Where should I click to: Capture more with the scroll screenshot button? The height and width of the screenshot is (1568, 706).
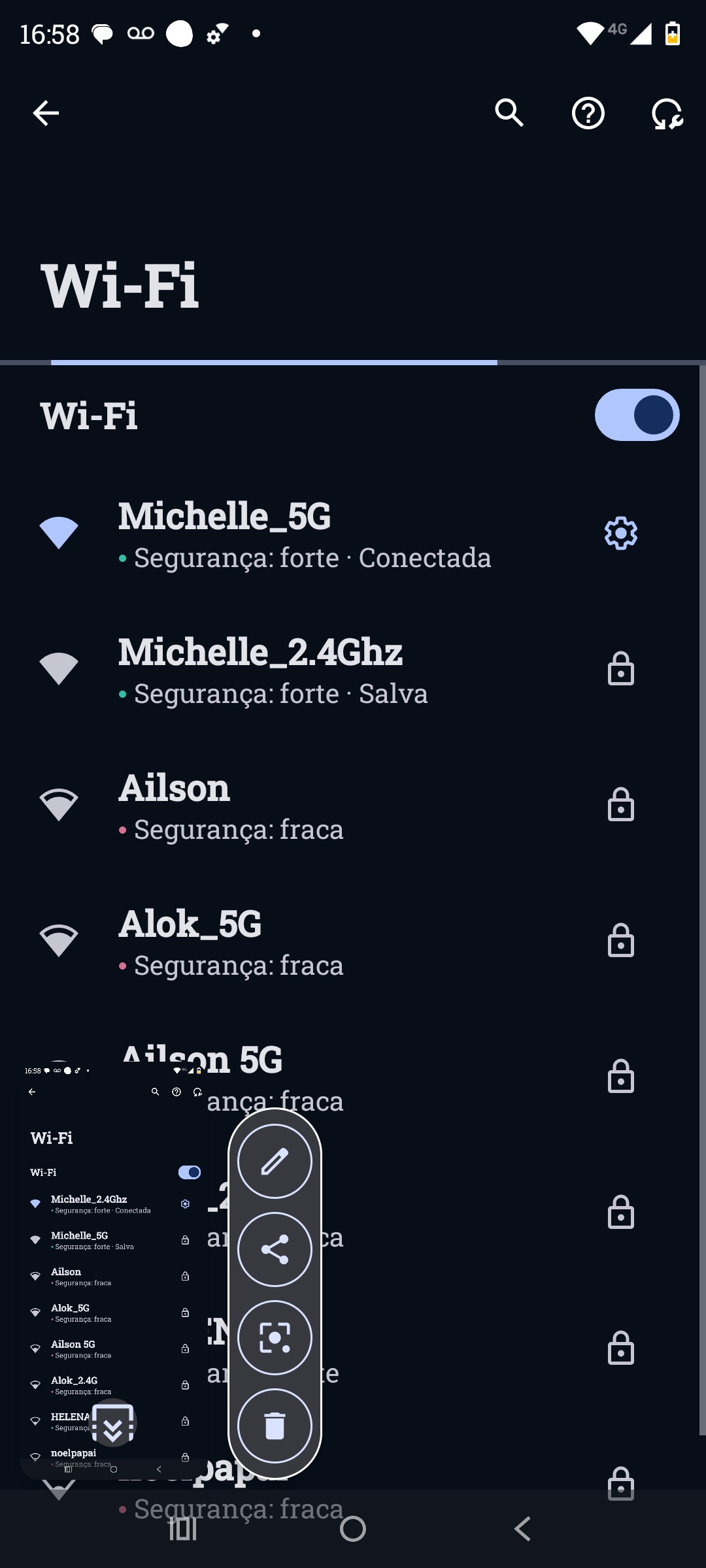(x=113, y=1423)
